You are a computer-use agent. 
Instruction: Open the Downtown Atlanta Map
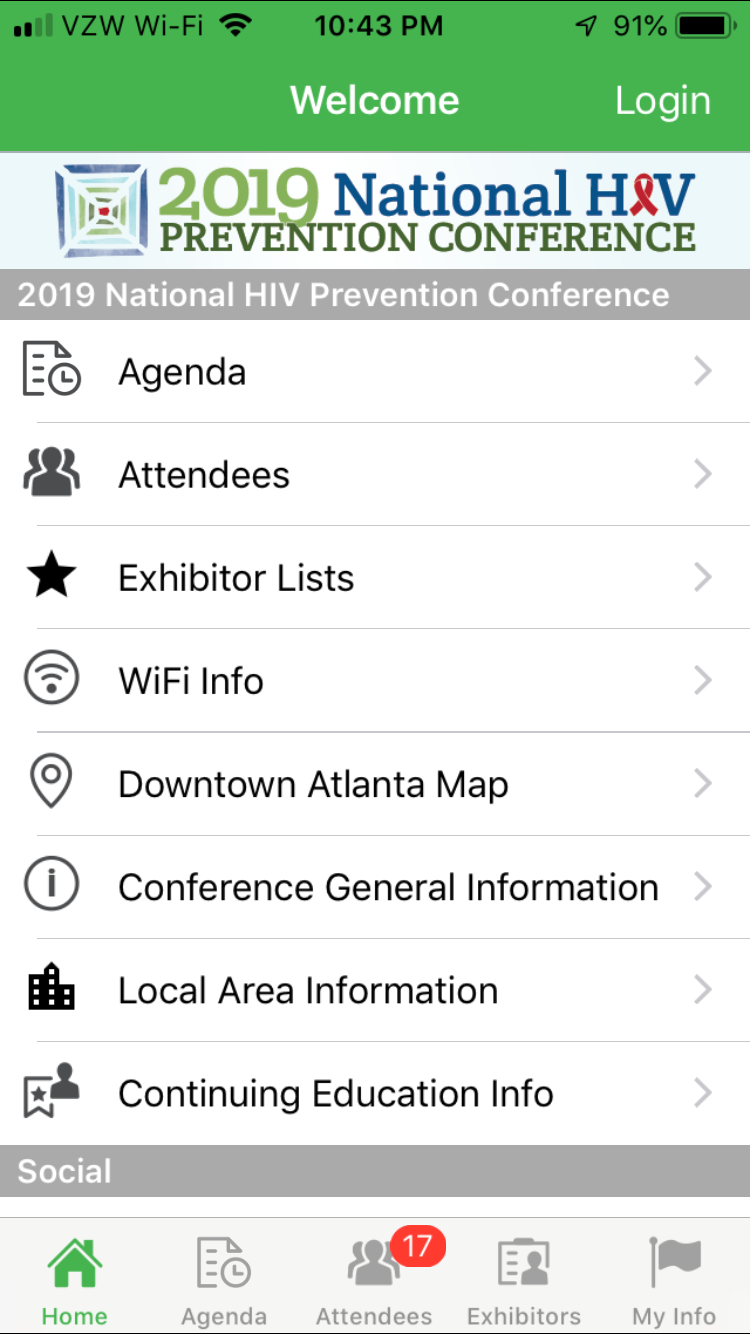coord(375,784)
